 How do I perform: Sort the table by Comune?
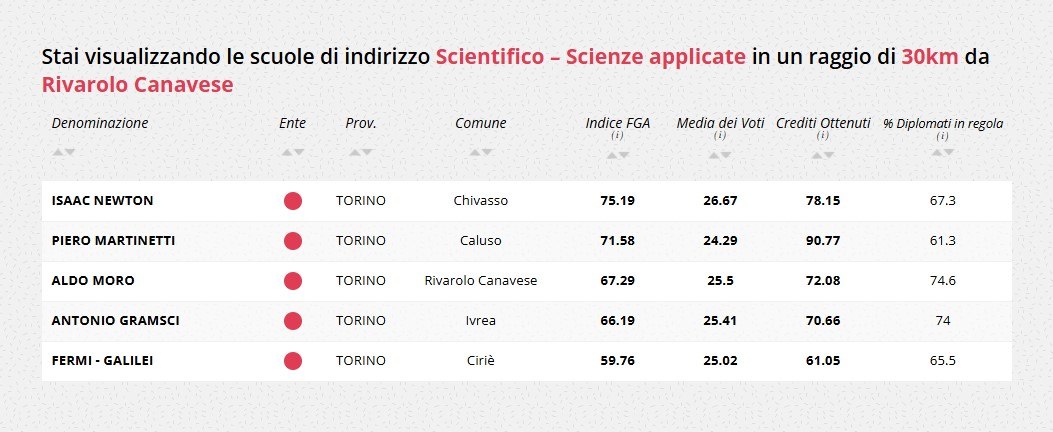[481, 152]
